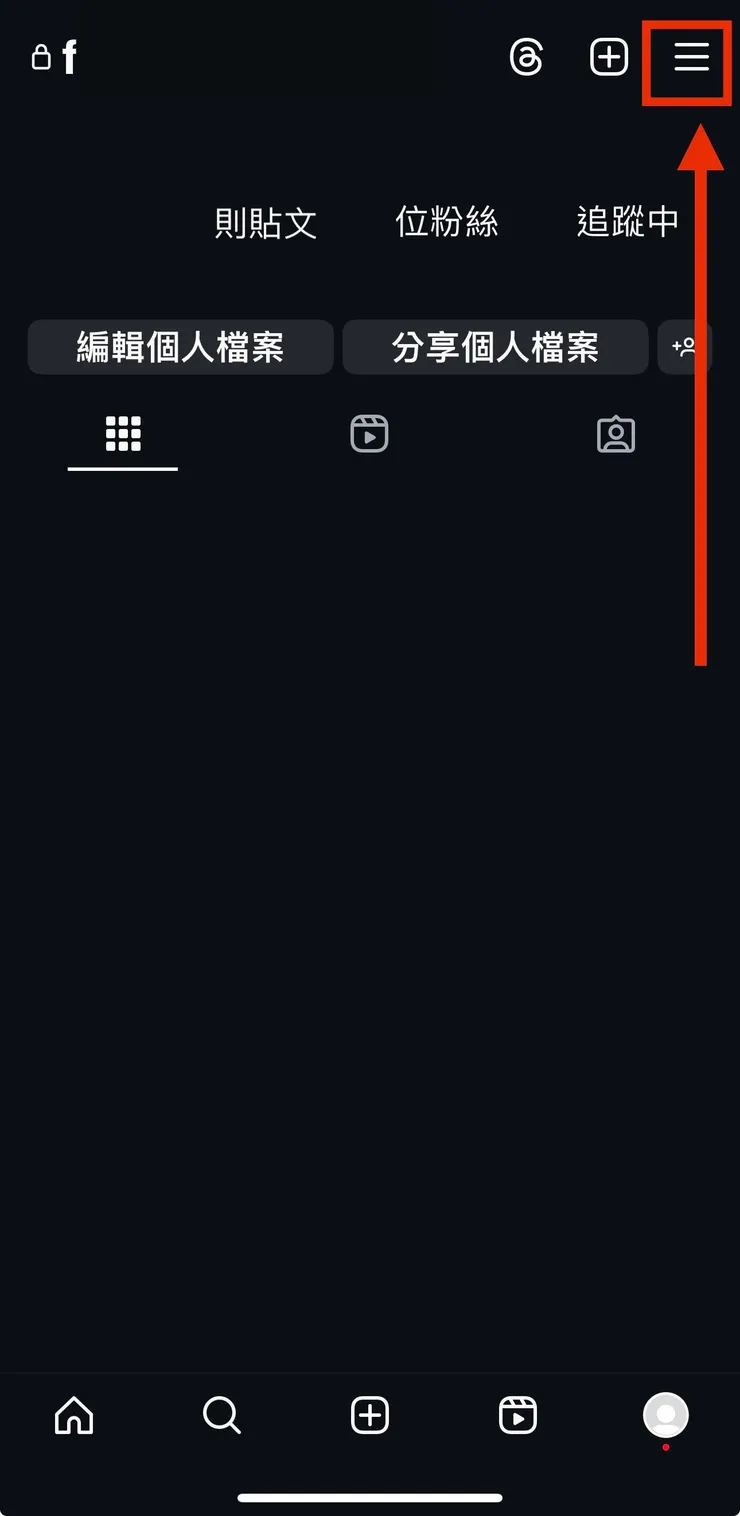The image size is (740, 1516).
Task: Open the hamburger menu
Action: tap(691, 58)
